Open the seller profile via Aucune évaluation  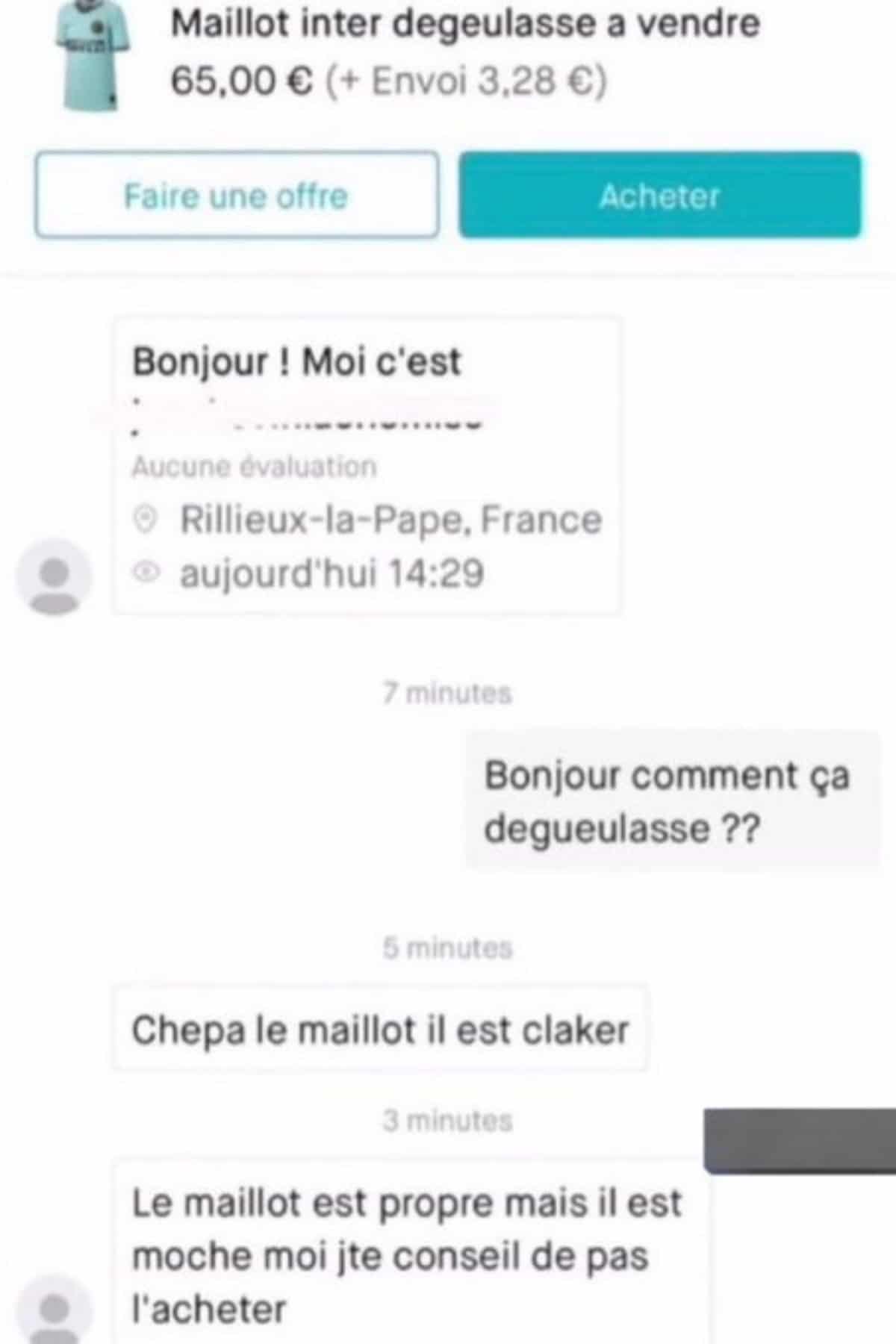point(255,468)
